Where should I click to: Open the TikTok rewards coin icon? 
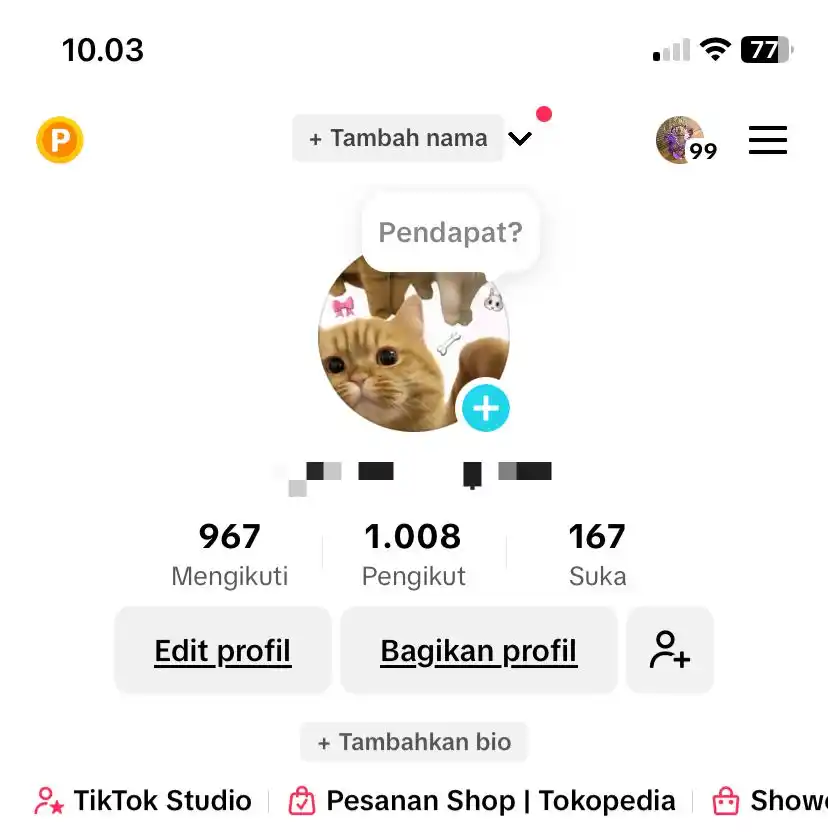coord(60,140)
